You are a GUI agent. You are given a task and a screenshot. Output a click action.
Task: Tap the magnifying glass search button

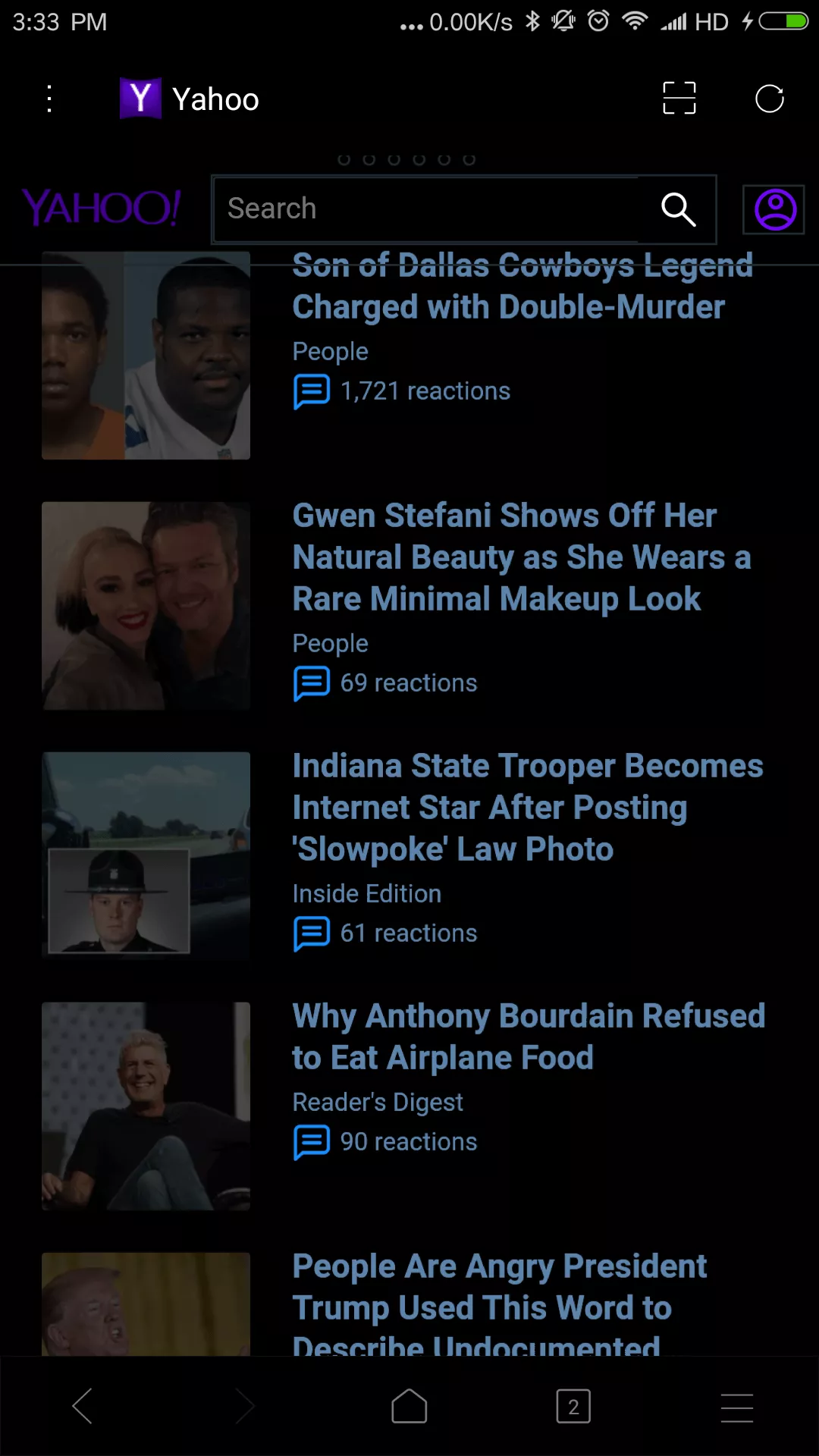click(x=678, y=209)
